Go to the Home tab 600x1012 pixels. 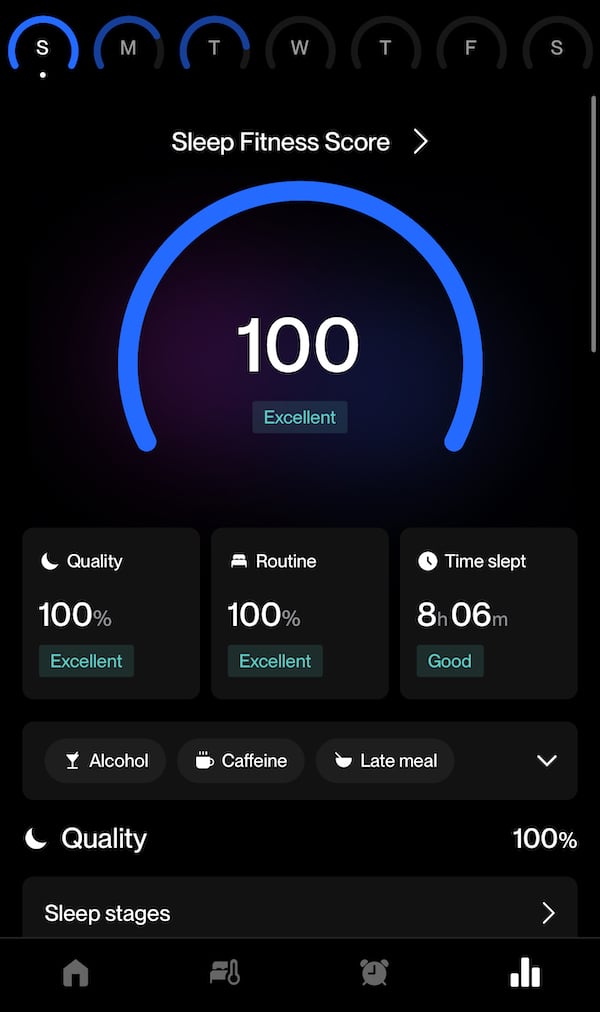click(75, 973)
